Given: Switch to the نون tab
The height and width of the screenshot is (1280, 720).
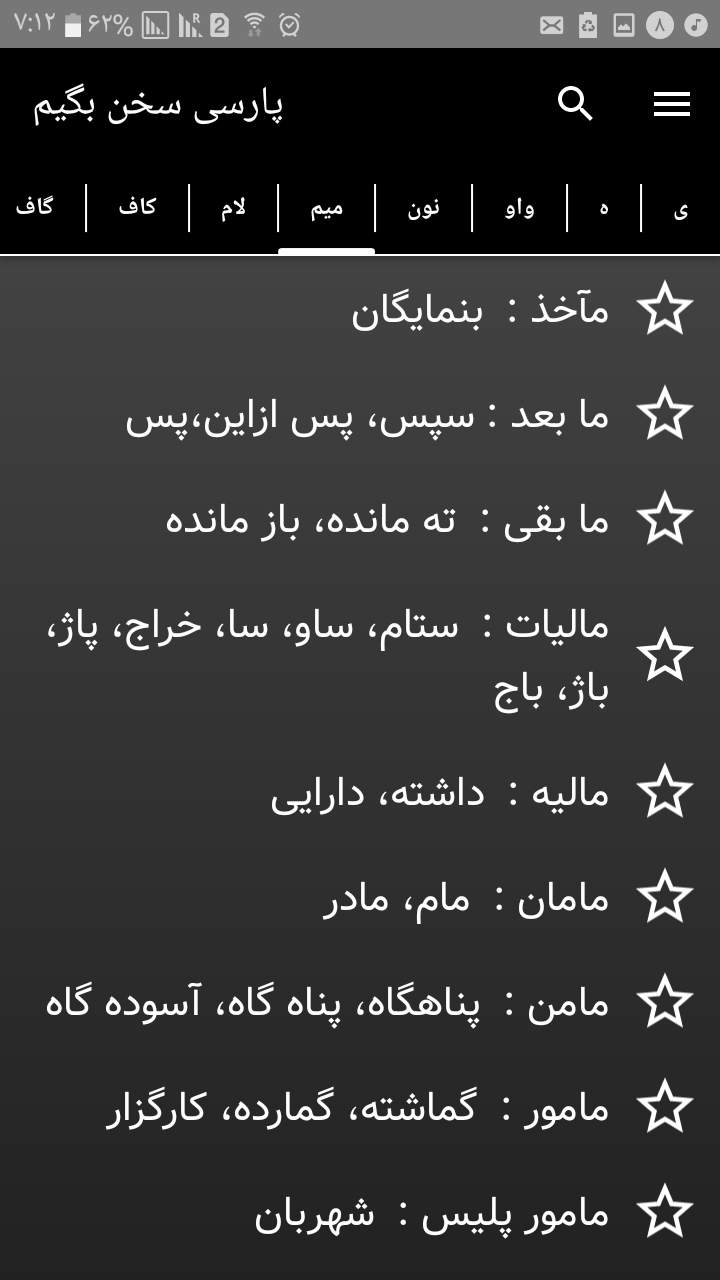Looking at the screenshot, I should pyautogui.click(x=423, y=208).
